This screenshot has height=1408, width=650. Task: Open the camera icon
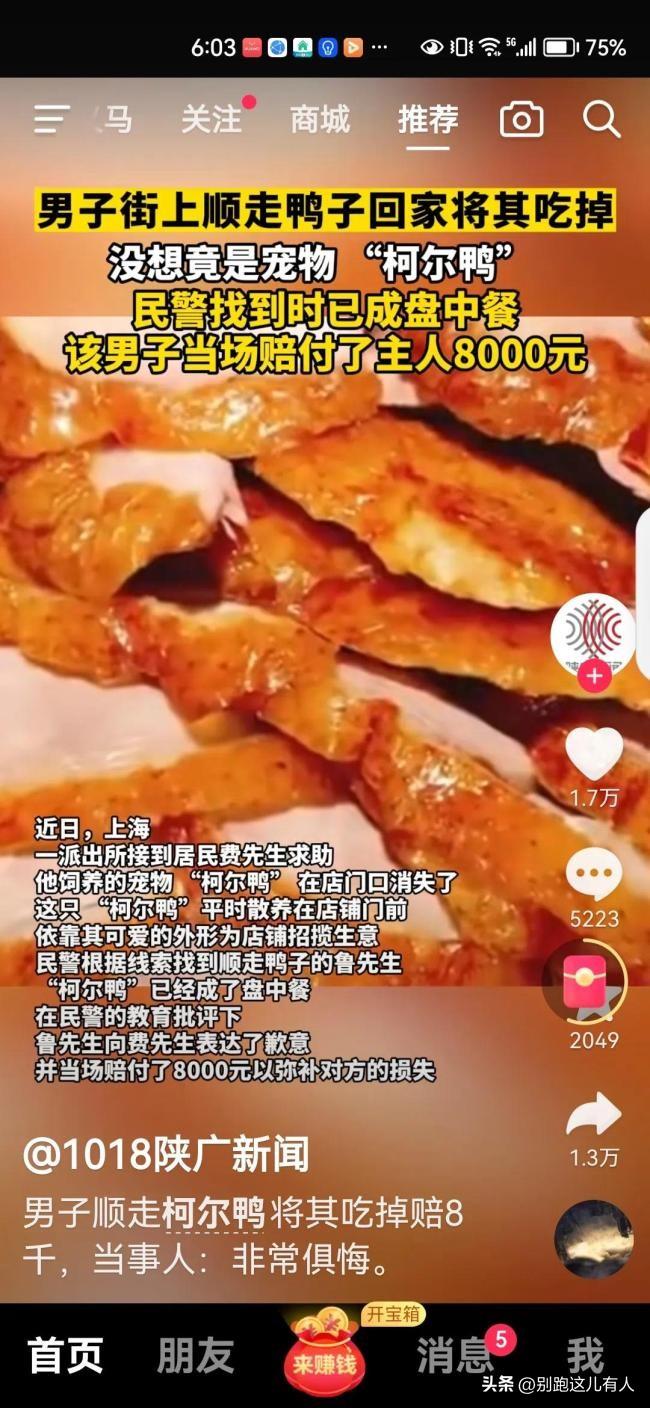pos(521,121)
